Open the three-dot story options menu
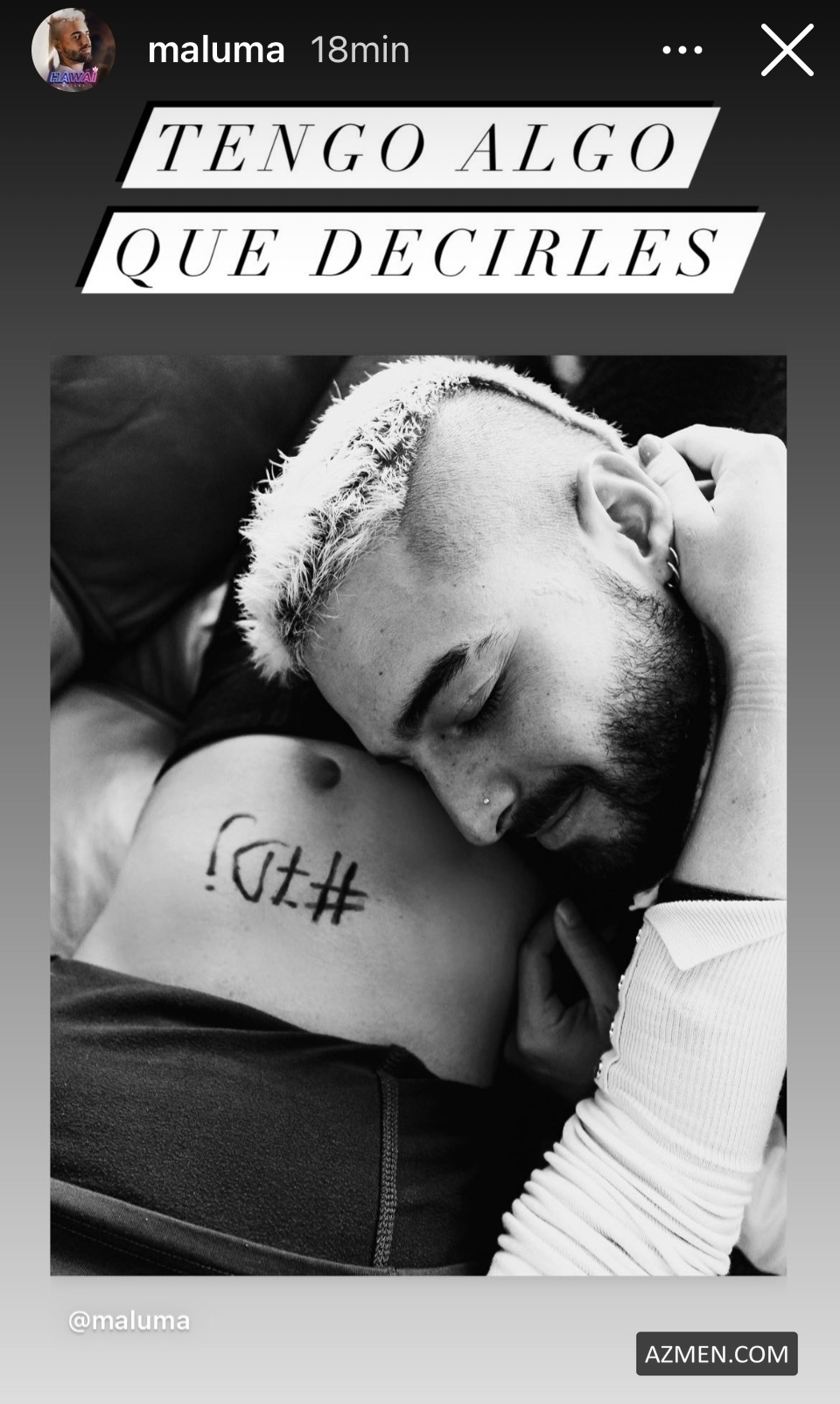The image size is (840, 1404). pyautogui.click(x=682, y=50)
